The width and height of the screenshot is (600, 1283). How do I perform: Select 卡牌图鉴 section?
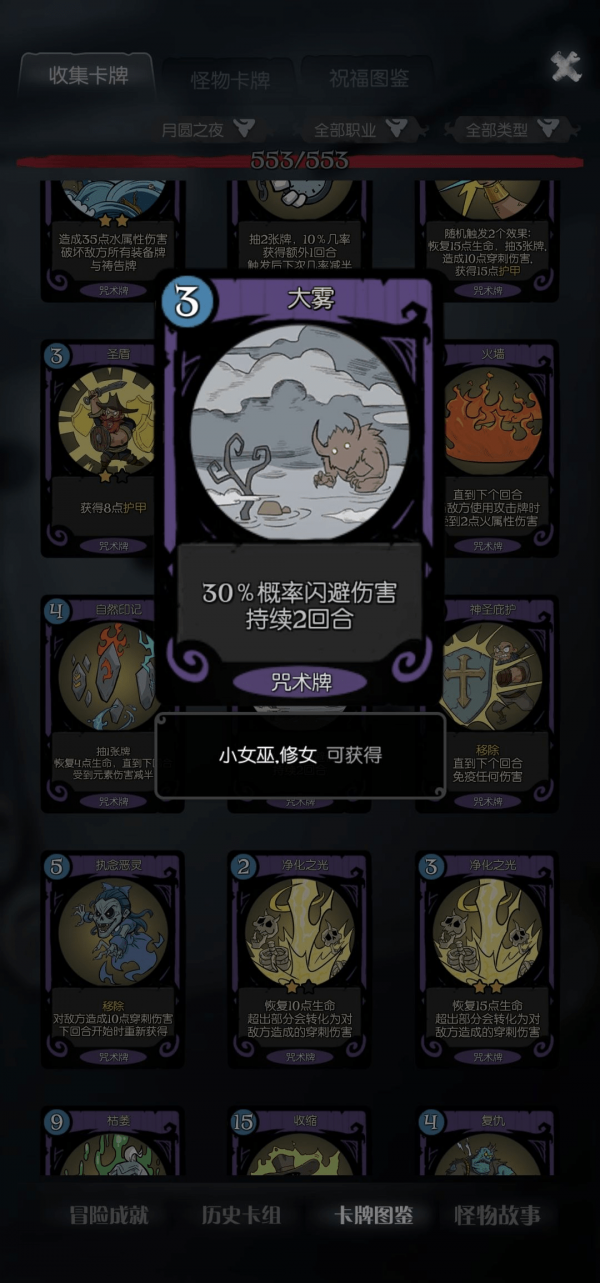click(x=373, y=1215)
